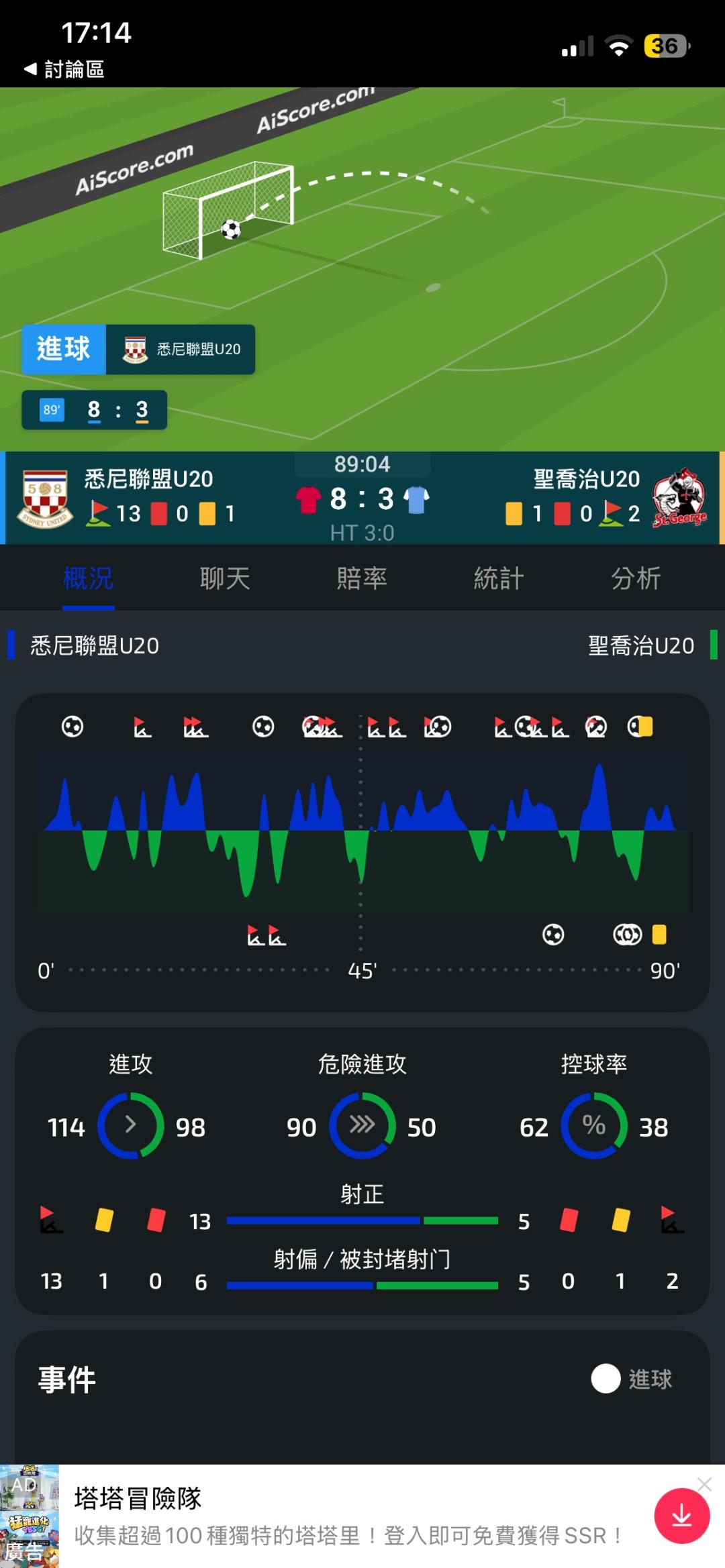Open 悉尼聯盟U20 team from the scoreboard
Viewport: 725px width, 1568px height.
tap(148, 479)
